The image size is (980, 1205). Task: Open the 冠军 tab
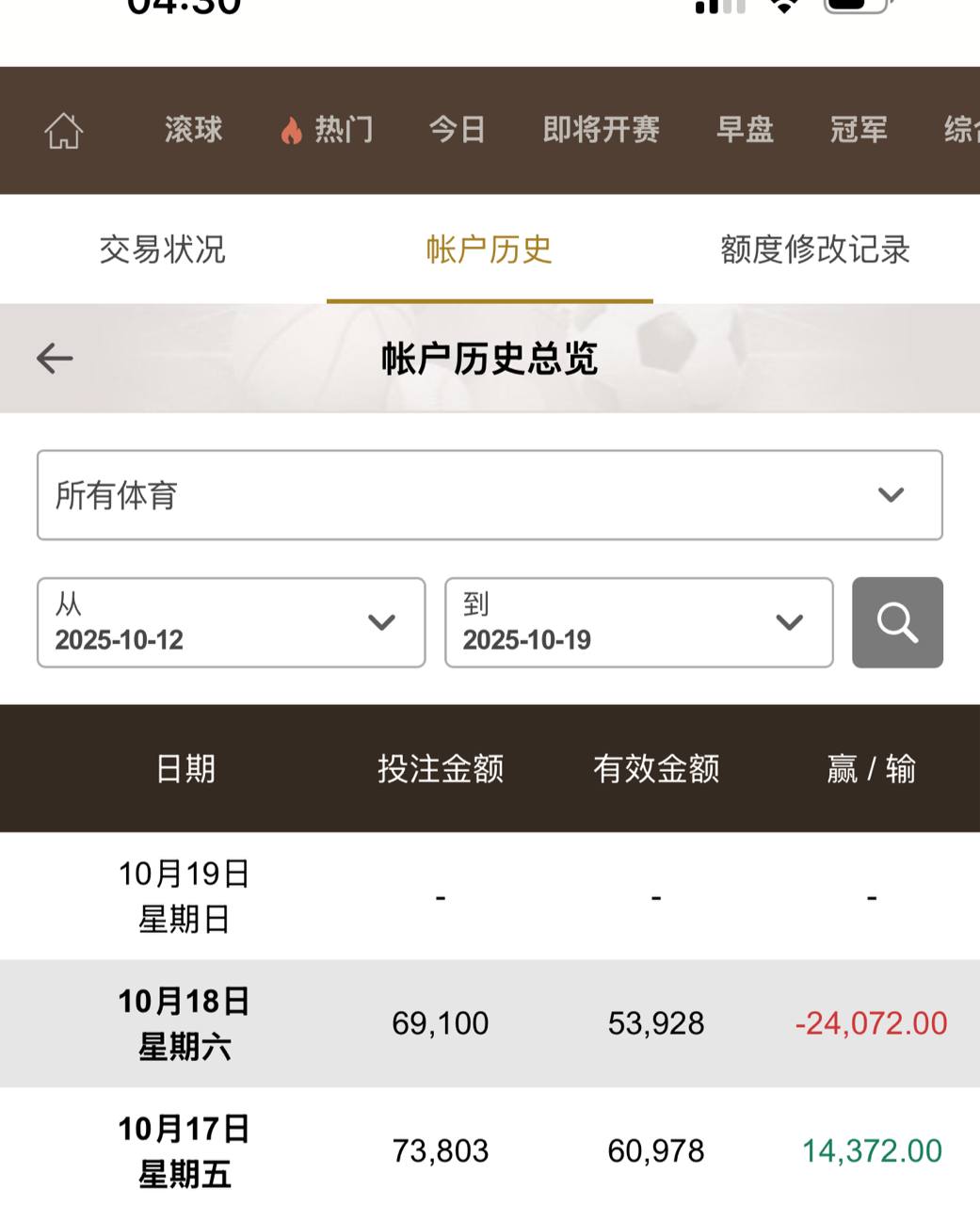859,130
